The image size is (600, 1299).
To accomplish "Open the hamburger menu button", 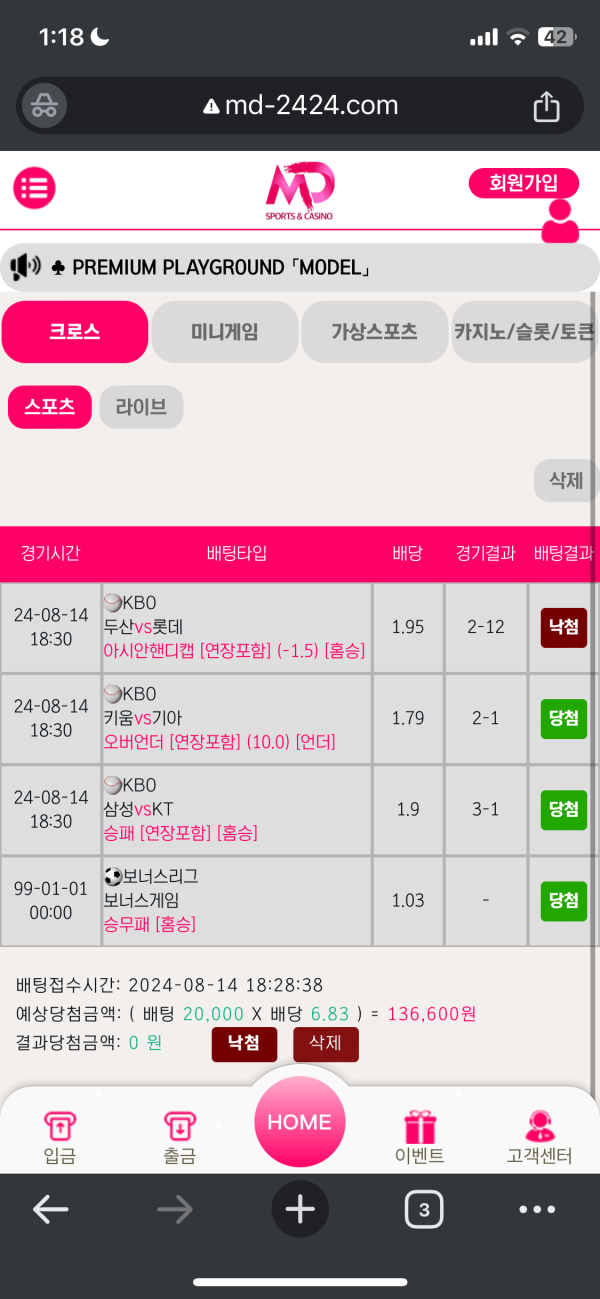I will 34,187.
